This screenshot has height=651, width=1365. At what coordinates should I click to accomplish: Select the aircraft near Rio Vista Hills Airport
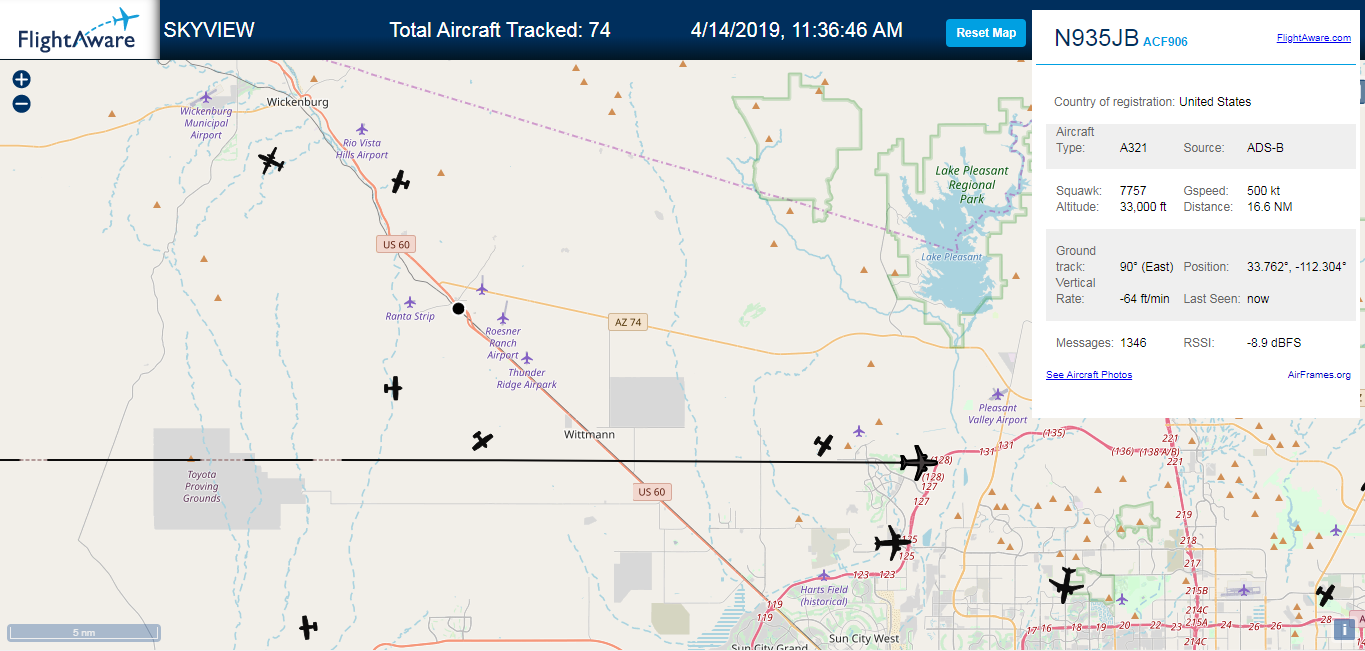(400, 181)
